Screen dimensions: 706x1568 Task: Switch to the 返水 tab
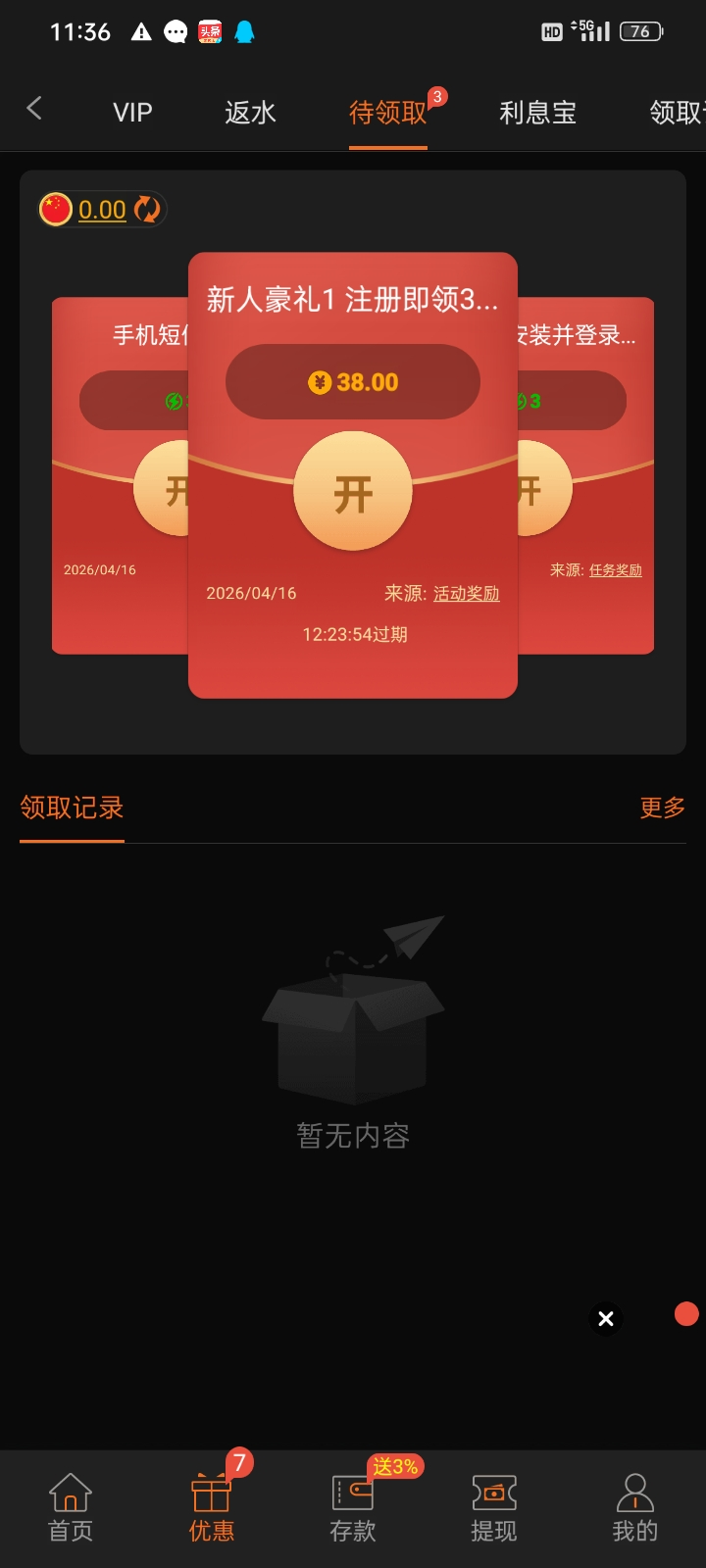[x=250, y=113]
